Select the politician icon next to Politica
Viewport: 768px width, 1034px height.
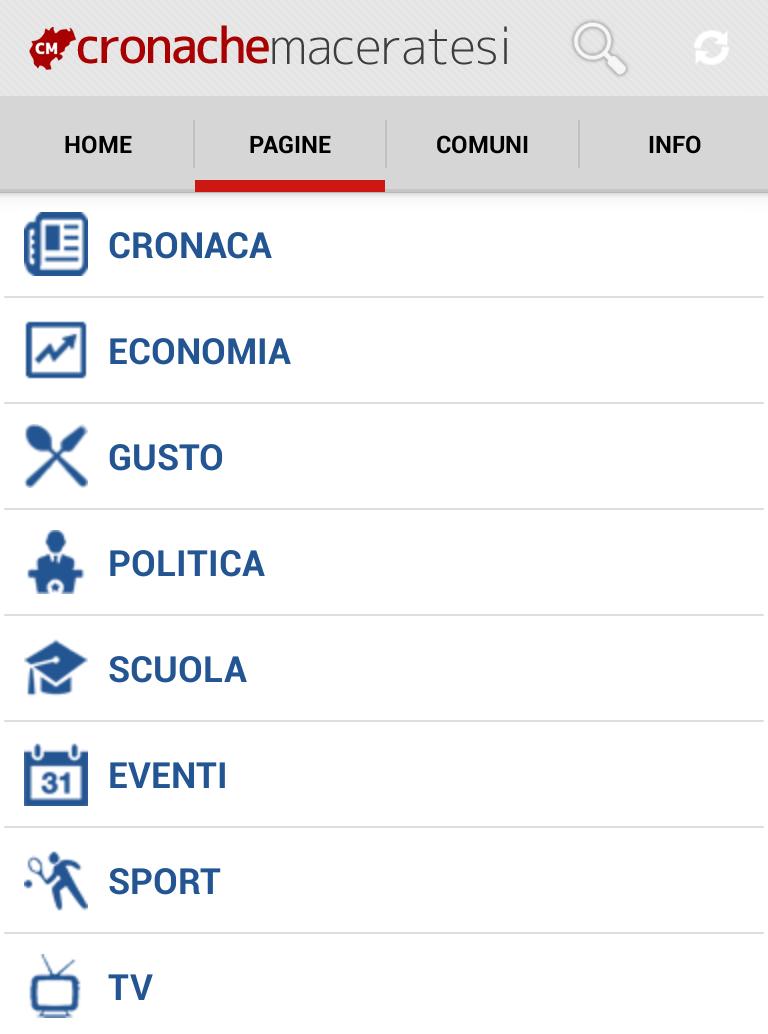point(55,561)
